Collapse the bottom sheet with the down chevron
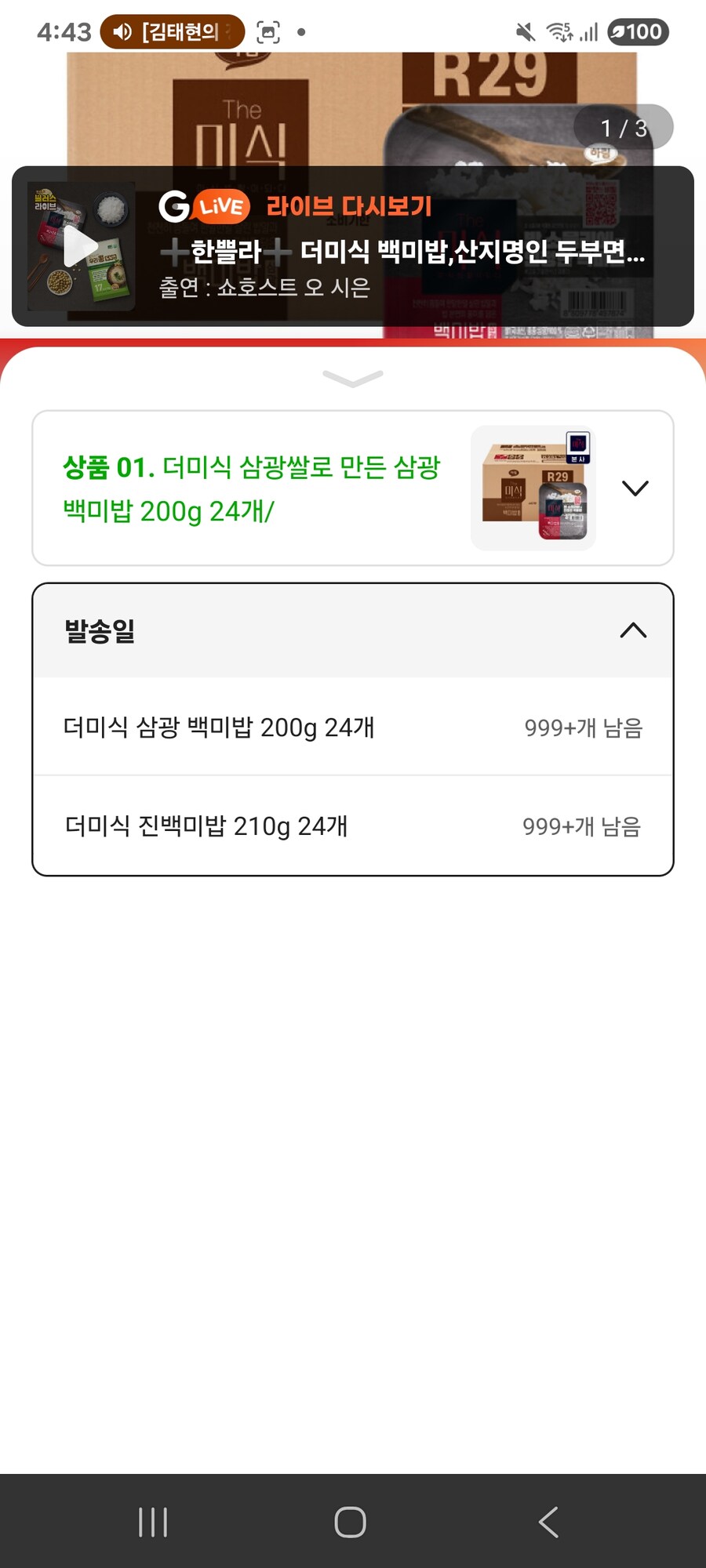 tap(352, 377)
